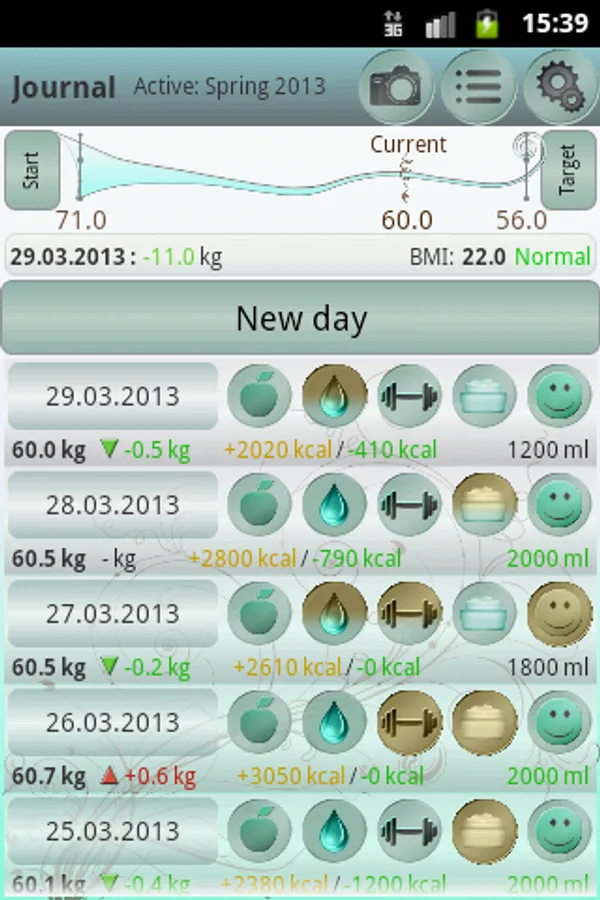Open the dumbbell exercise icon for 28.03.2013
This screenshot has height=900, width=600.
[x=409, y=505]
